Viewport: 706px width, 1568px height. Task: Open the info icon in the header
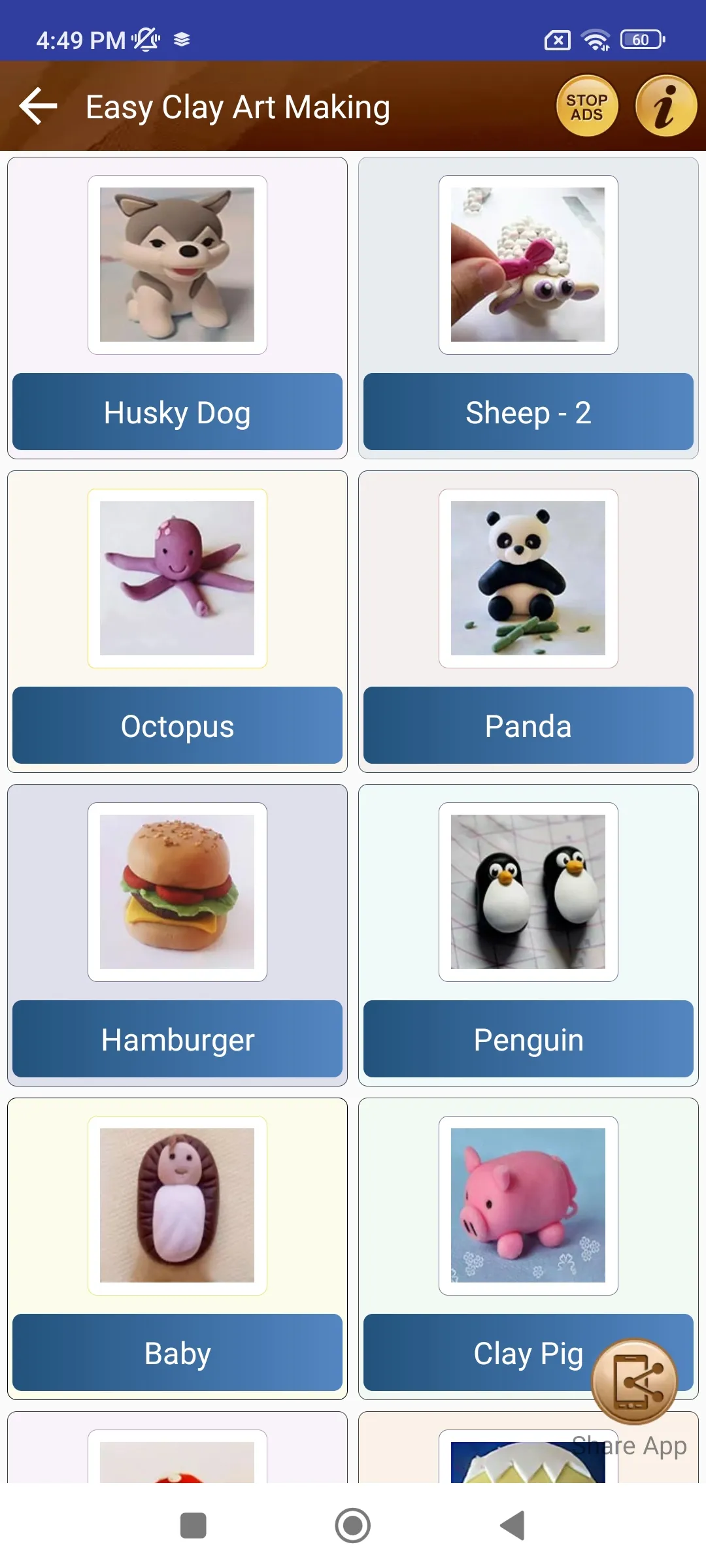point(666,106)
